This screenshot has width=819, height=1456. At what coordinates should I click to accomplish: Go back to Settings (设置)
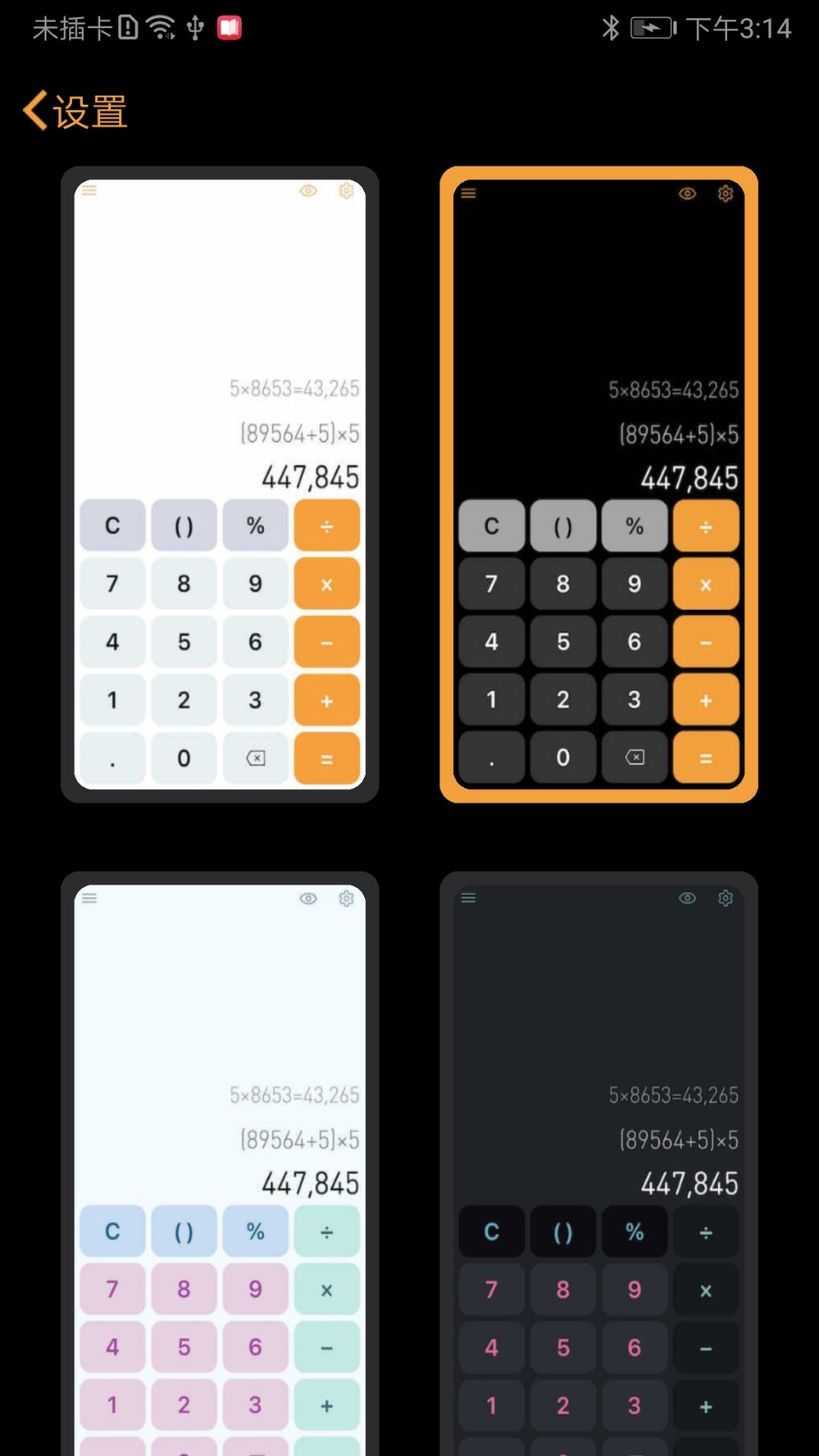coord(75,112)
